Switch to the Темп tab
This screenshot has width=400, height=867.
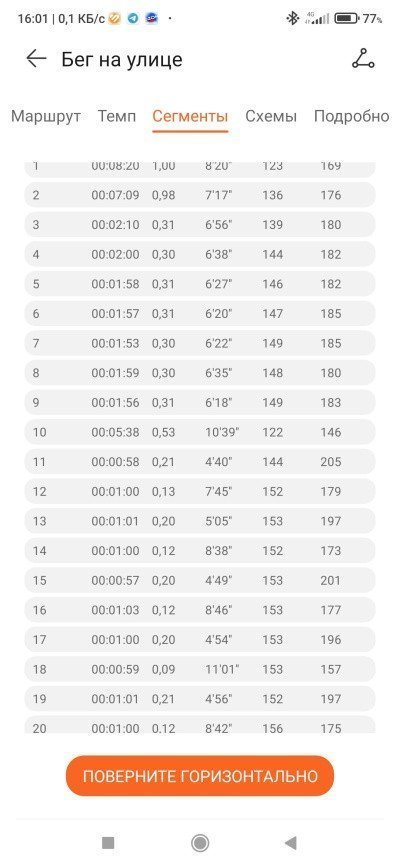(x=117, y=117)
